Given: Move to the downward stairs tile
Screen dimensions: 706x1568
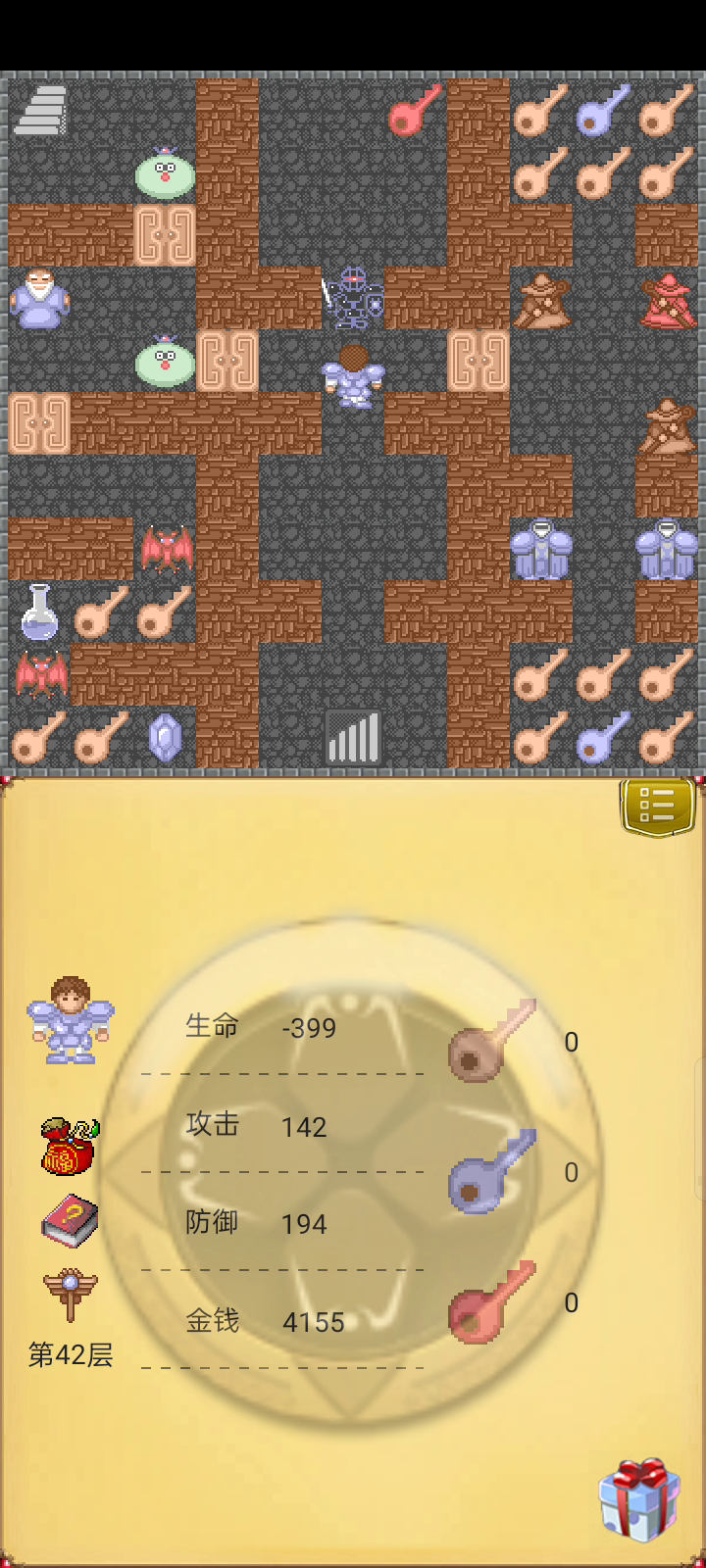Looking at the screenshot, I should [354, 737].
